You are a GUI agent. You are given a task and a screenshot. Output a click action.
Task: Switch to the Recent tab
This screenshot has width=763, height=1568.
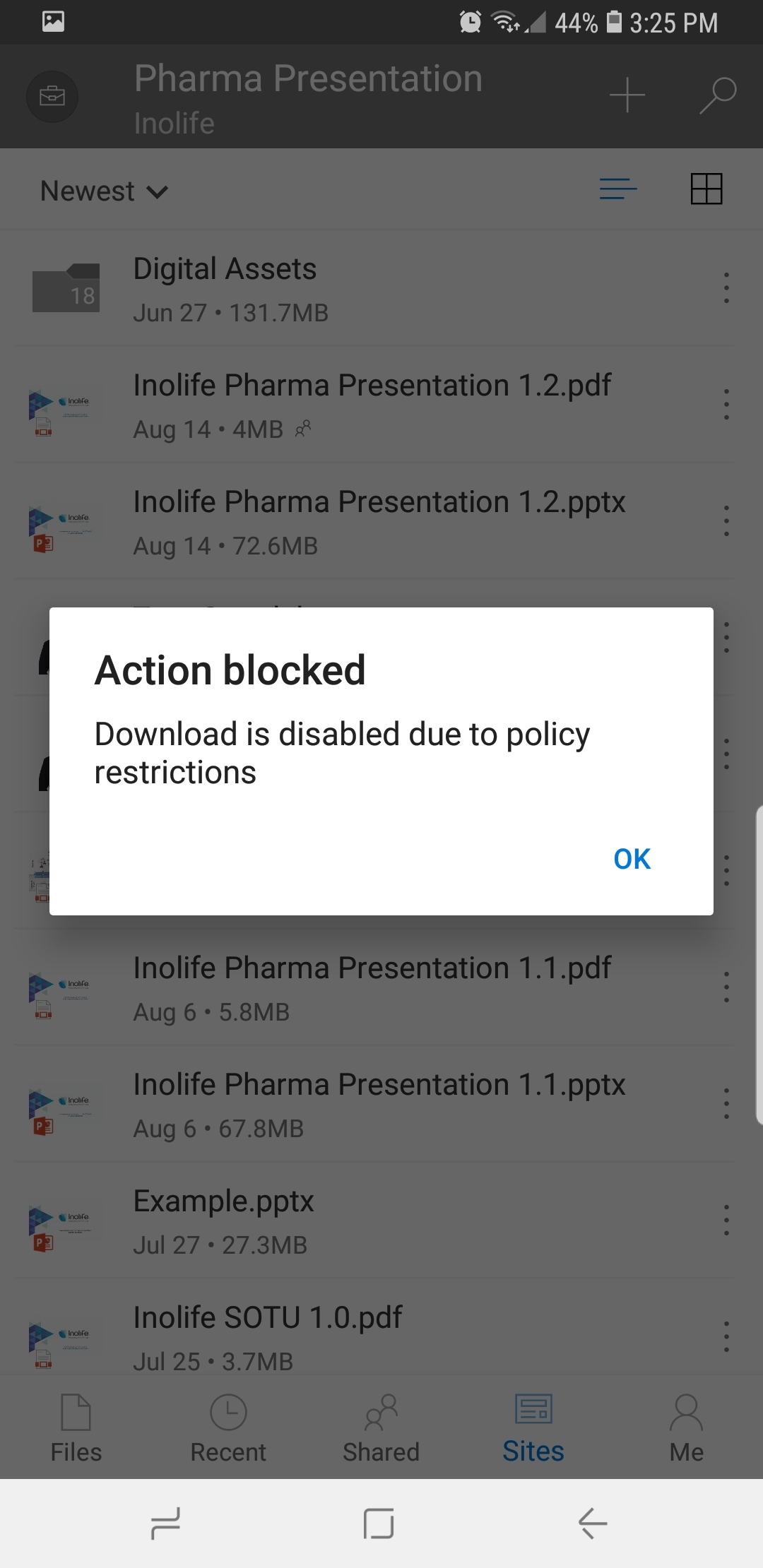[x=228, y=1428]
